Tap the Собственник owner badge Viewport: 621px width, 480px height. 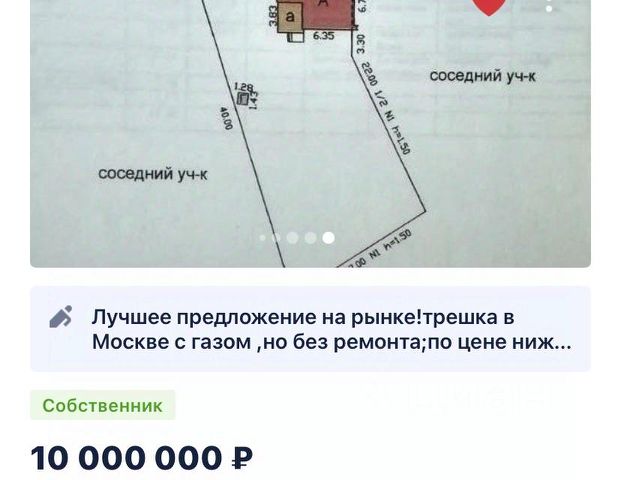coord(103,405)
